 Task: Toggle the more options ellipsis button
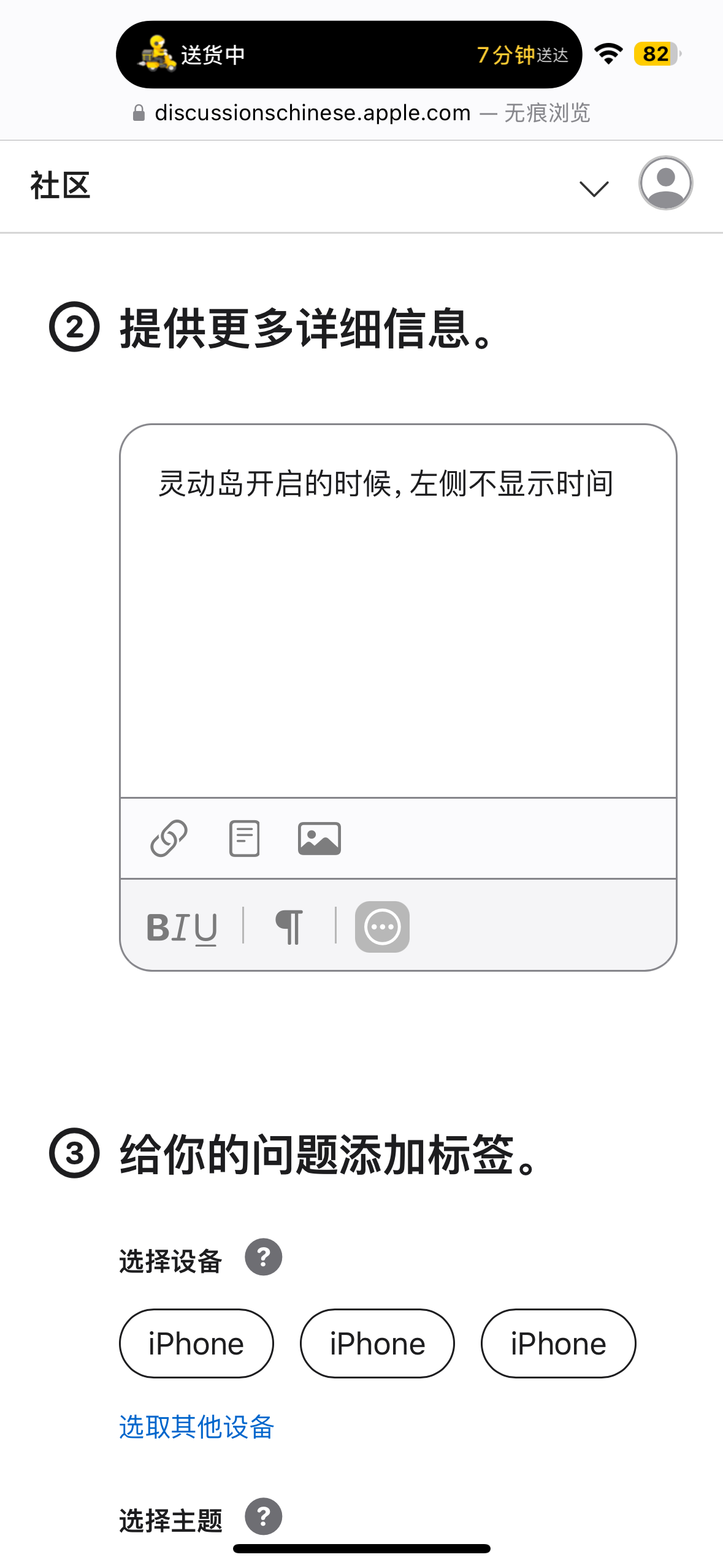[x=382, y=927]
